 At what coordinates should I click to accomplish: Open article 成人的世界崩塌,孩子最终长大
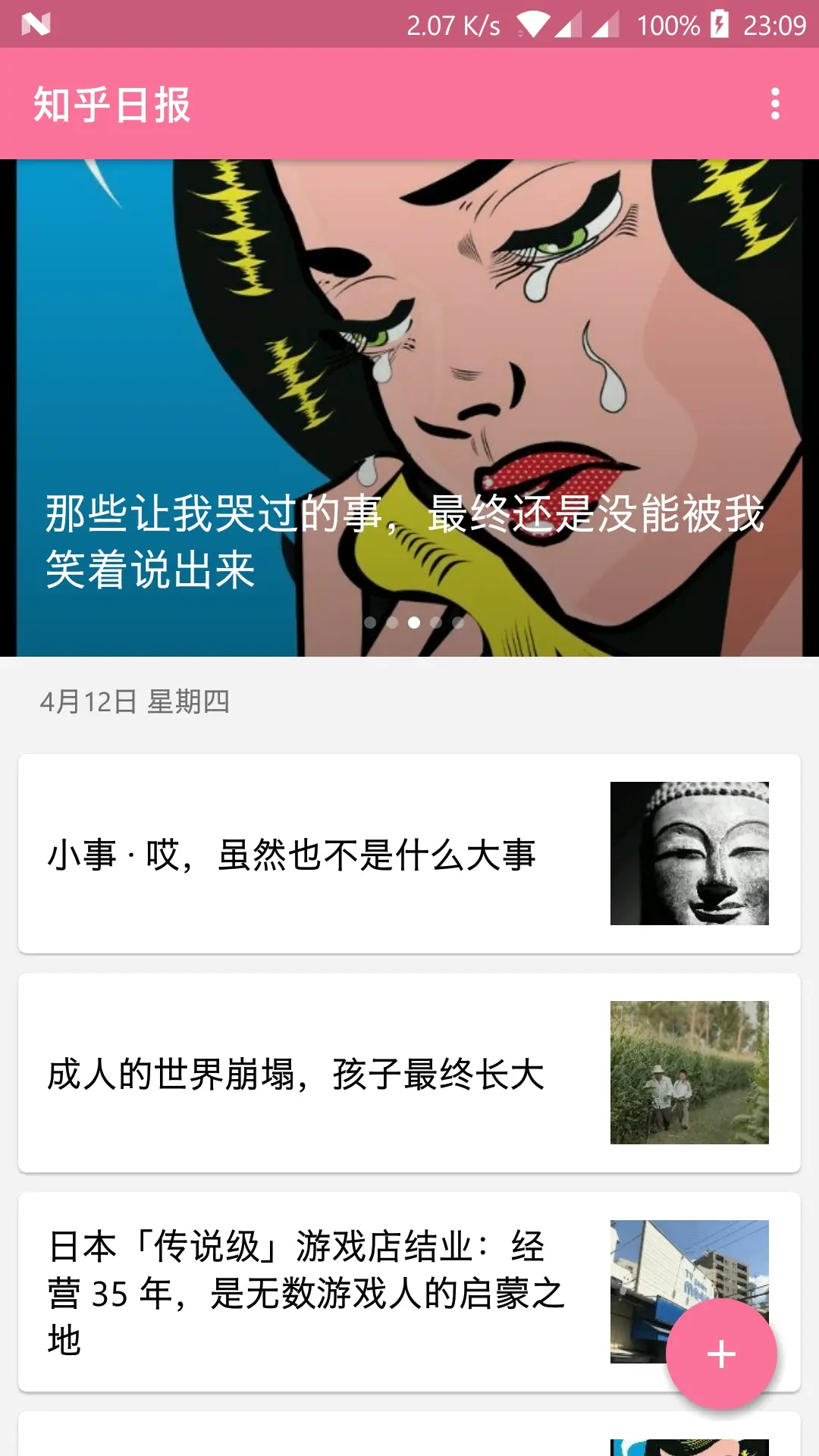pyautogui.click(x=409, y=1072)
